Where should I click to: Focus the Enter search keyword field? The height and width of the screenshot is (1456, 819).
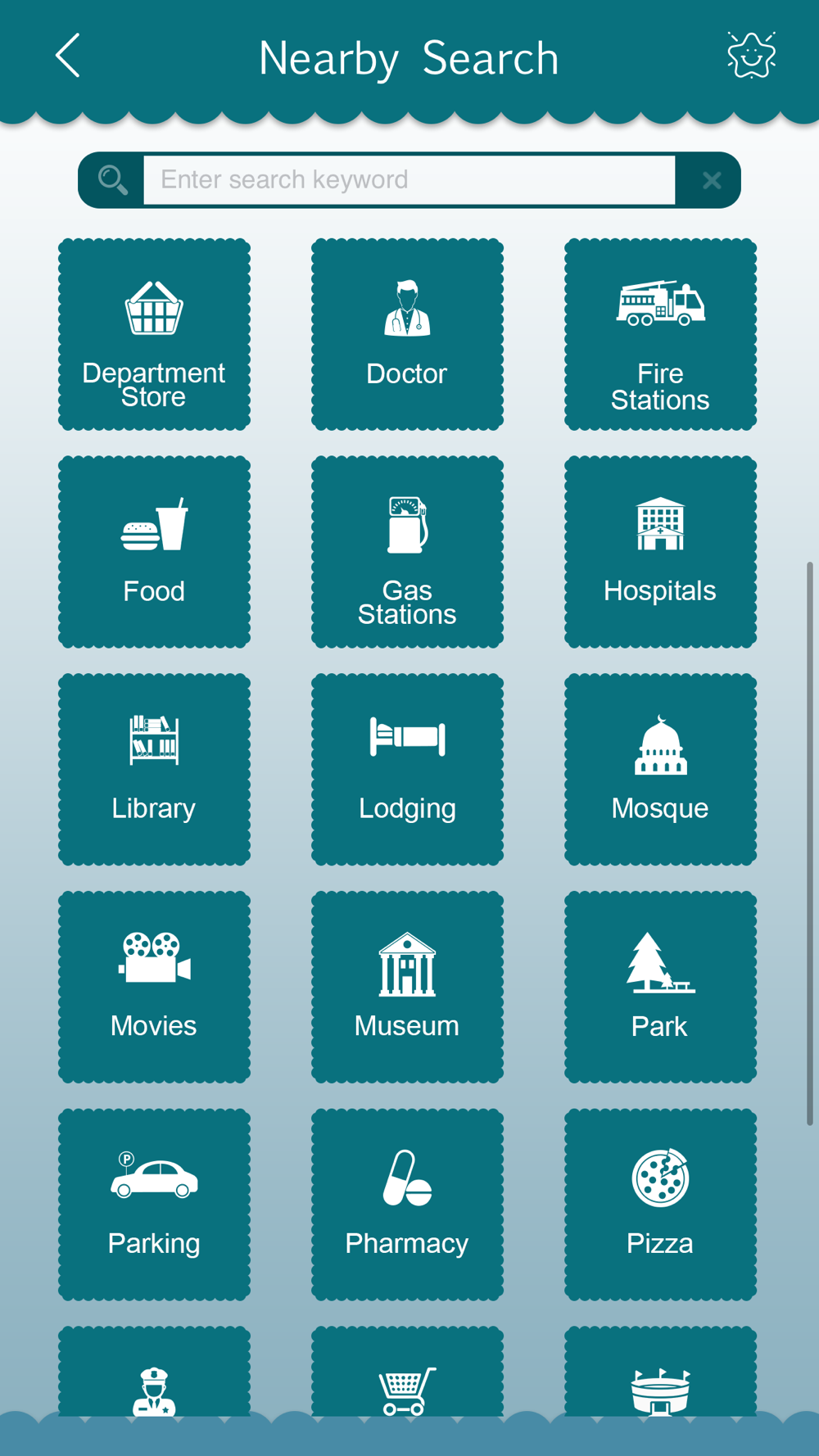[x=409, y=179]
